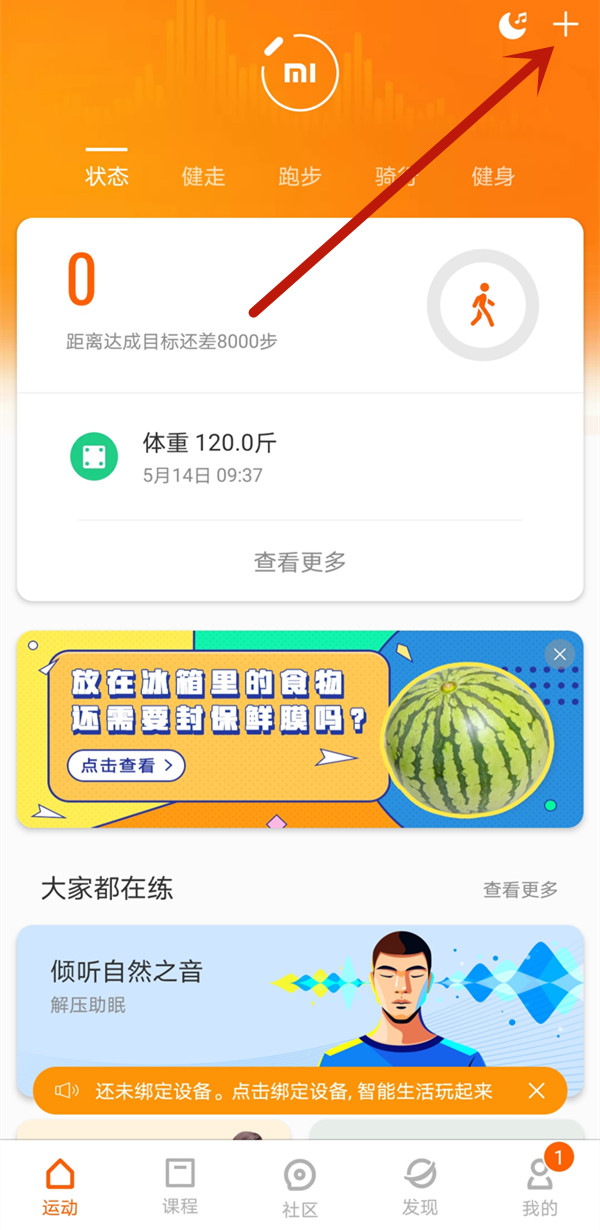Tap 查看更多 in the status card

point(300,562)
